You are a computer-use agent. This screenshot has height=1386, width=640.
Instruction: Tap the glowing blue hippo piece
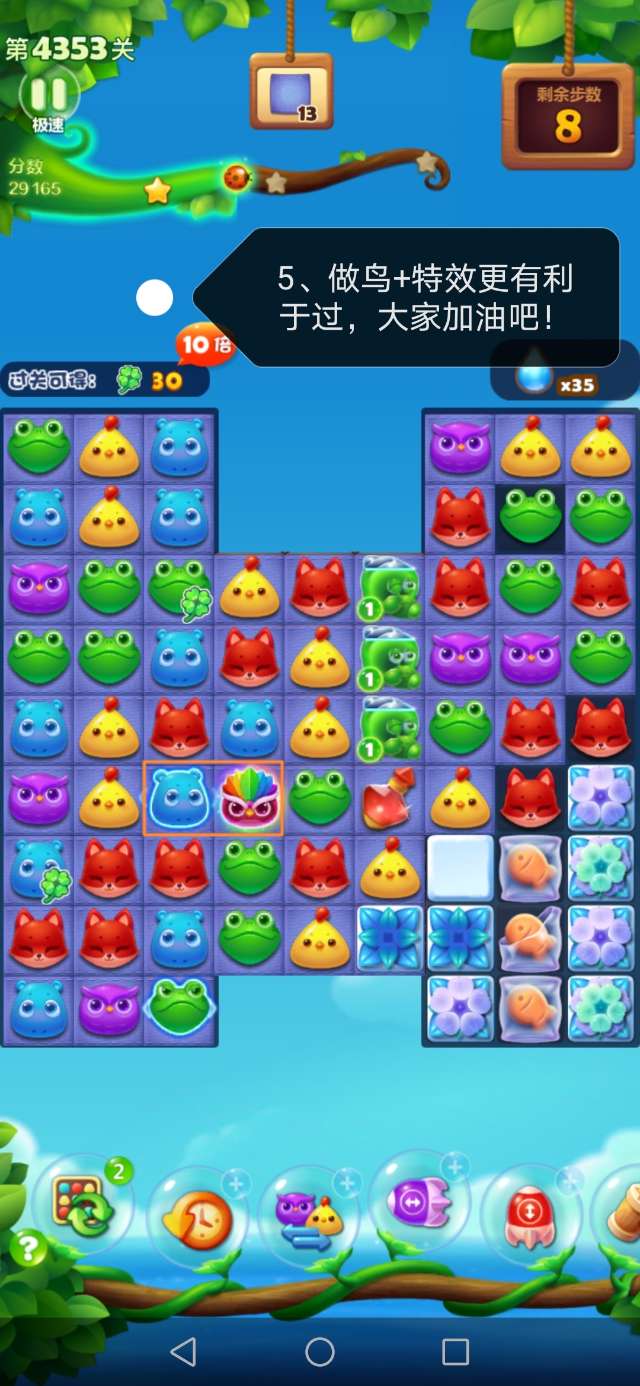(x=179, y=799)
